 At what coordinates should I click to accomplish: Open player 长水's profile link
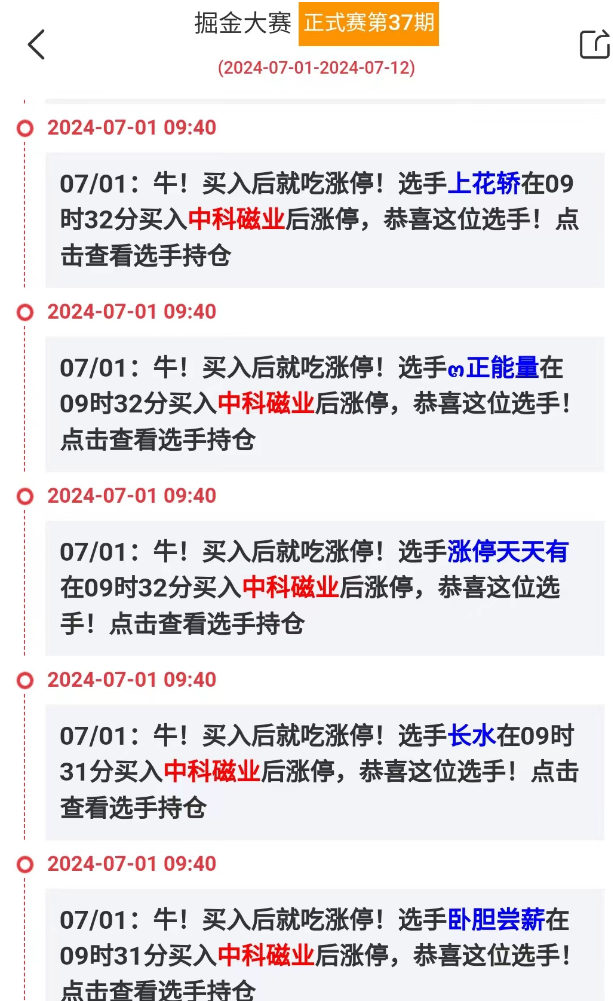click(x=471, y=735)
